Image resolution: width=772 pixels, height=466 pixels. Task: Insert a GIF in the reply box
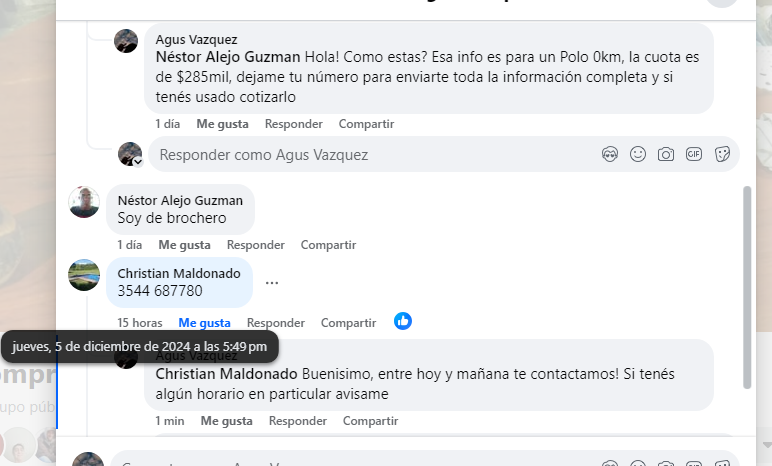click(x=694, y=155)
